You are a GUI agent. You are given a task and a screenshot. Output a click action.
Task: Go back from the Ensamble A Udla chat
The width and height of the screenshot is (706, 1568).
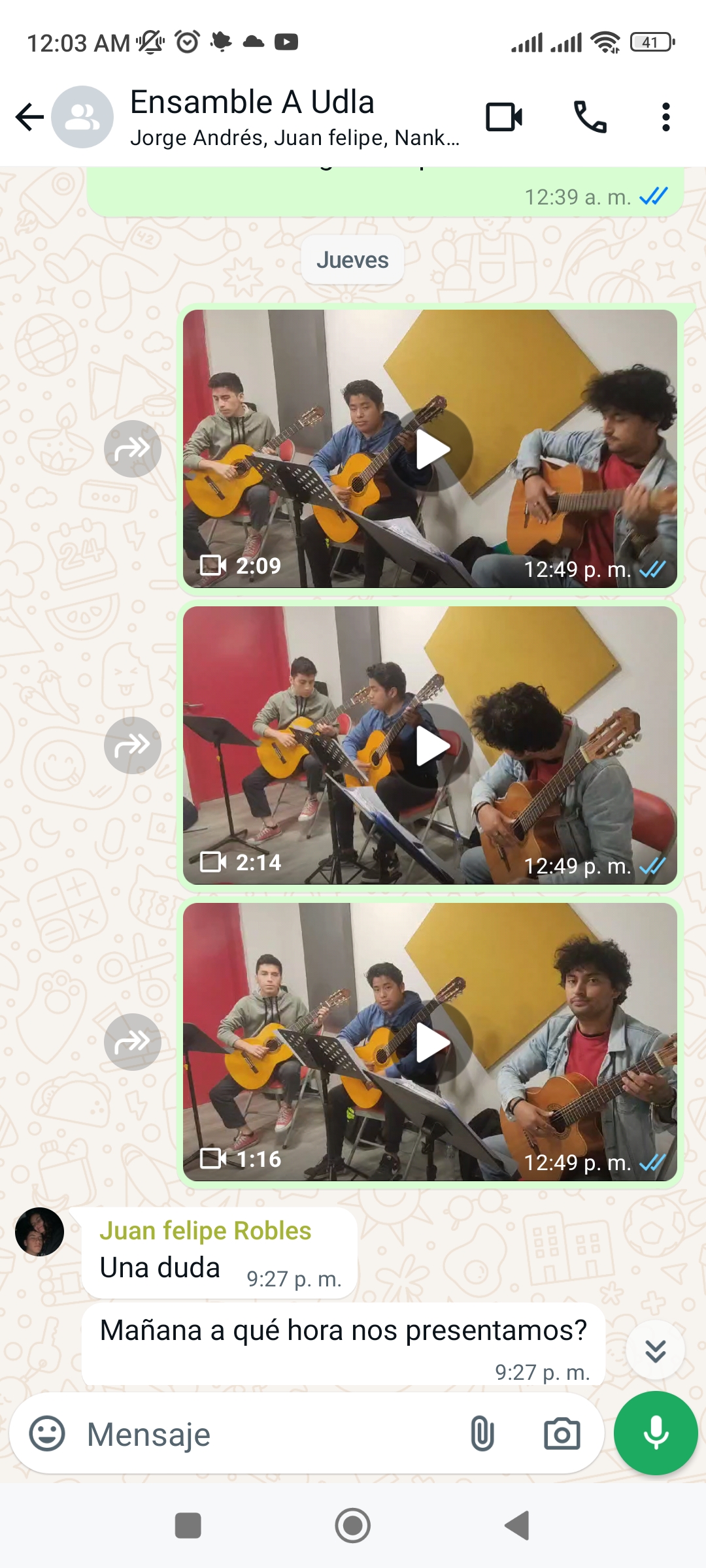click(x=29, y=118)
